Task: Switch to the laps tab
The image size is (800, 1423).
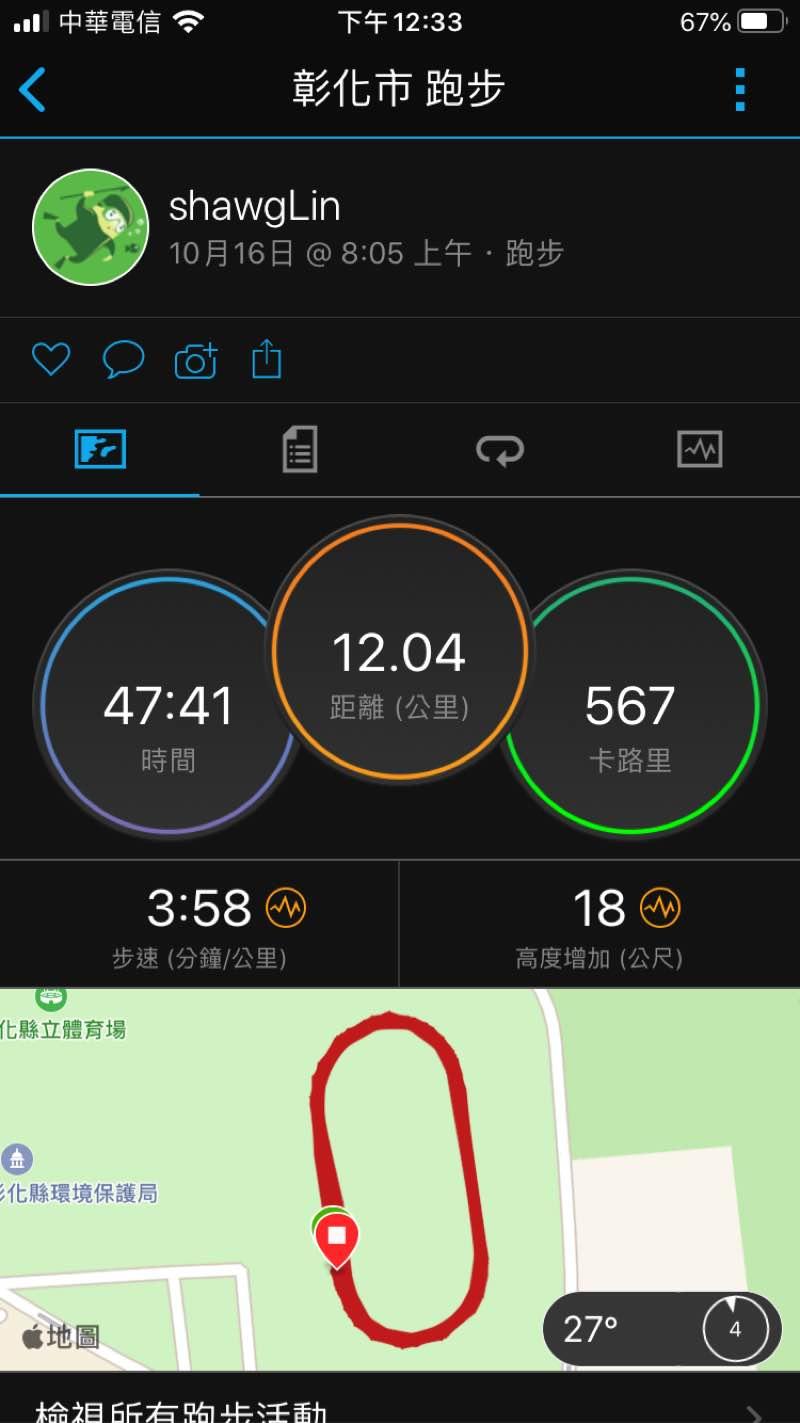Action: 499,451
